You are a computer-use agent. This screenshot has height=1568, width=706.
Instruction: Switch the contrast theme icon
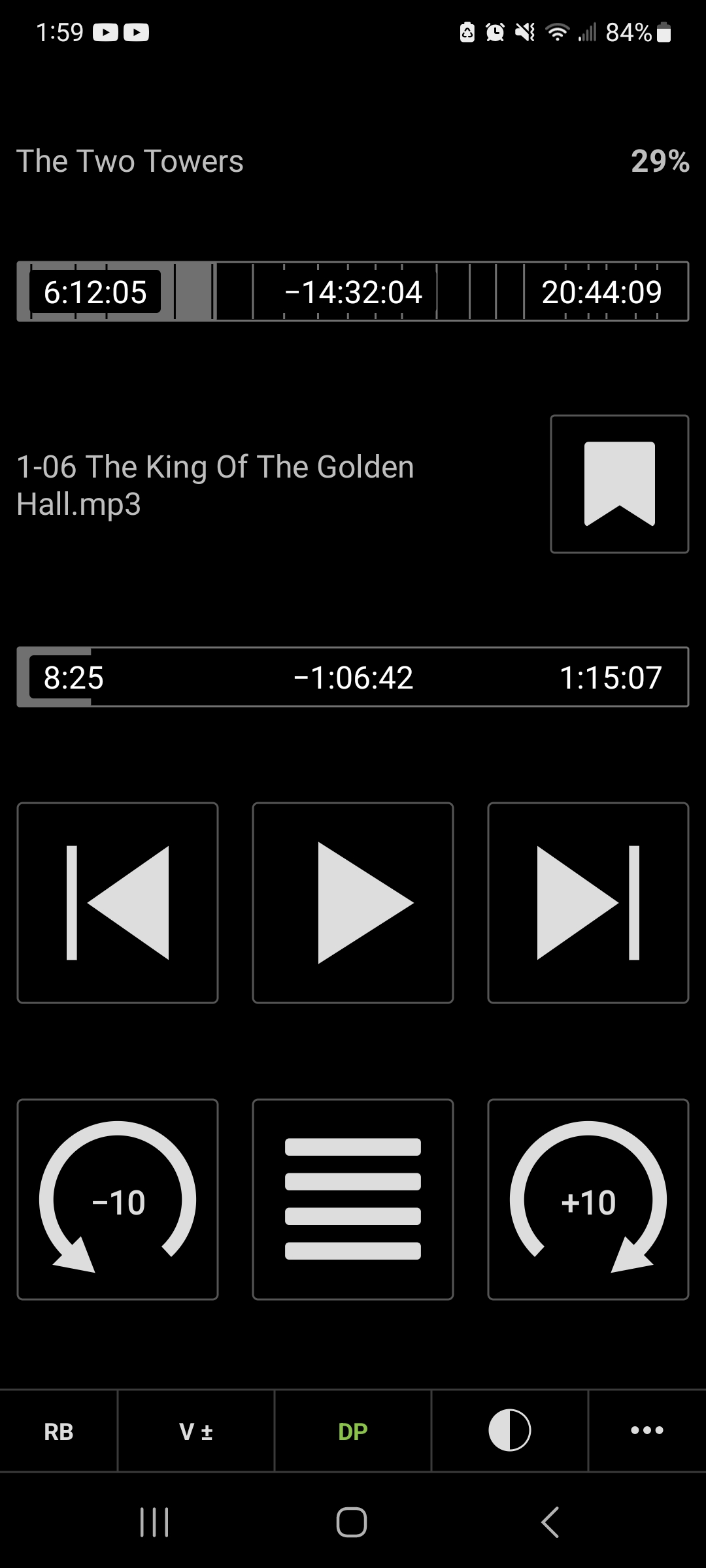pyautogui.click(x=510, y=1431)
